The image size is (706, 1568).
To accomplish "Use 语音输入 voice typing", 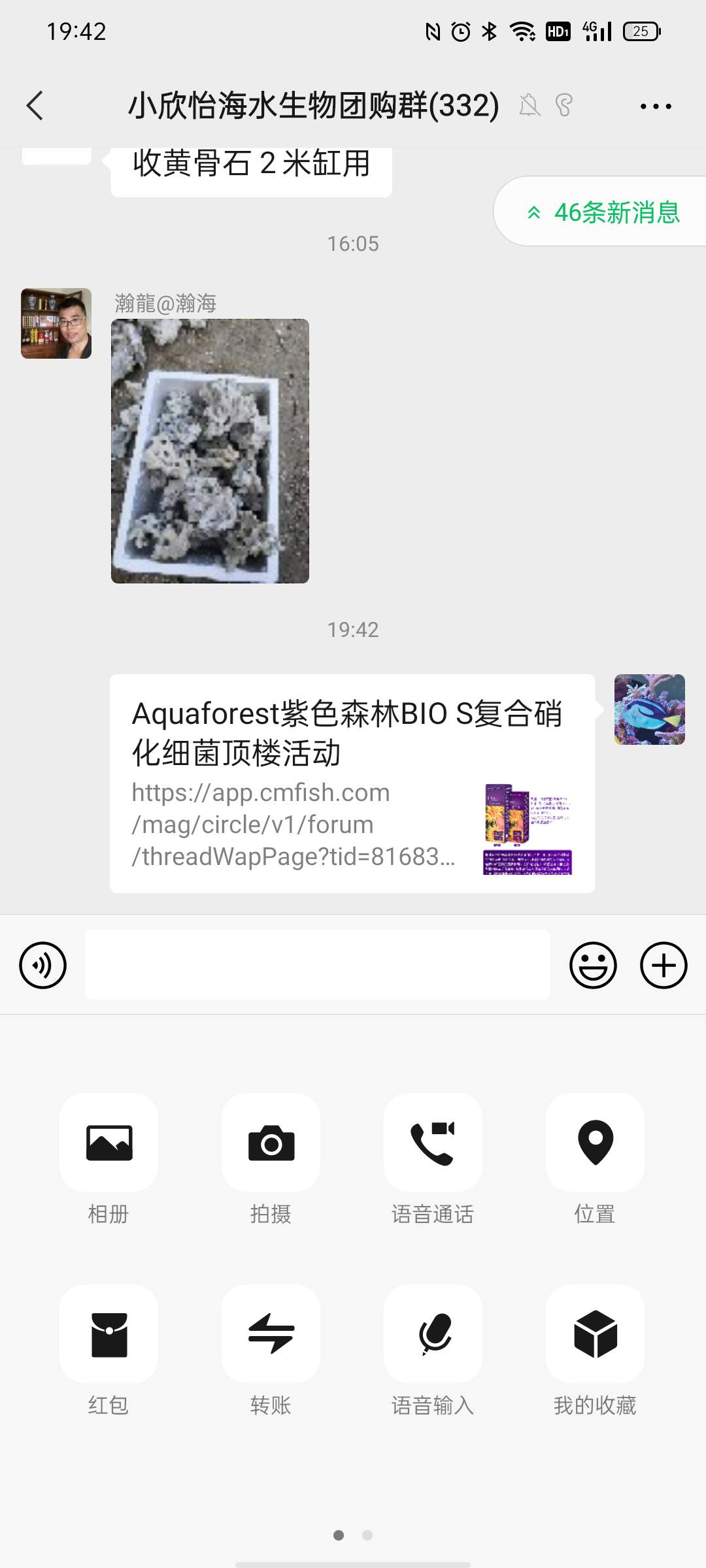I will (433, 1333).
